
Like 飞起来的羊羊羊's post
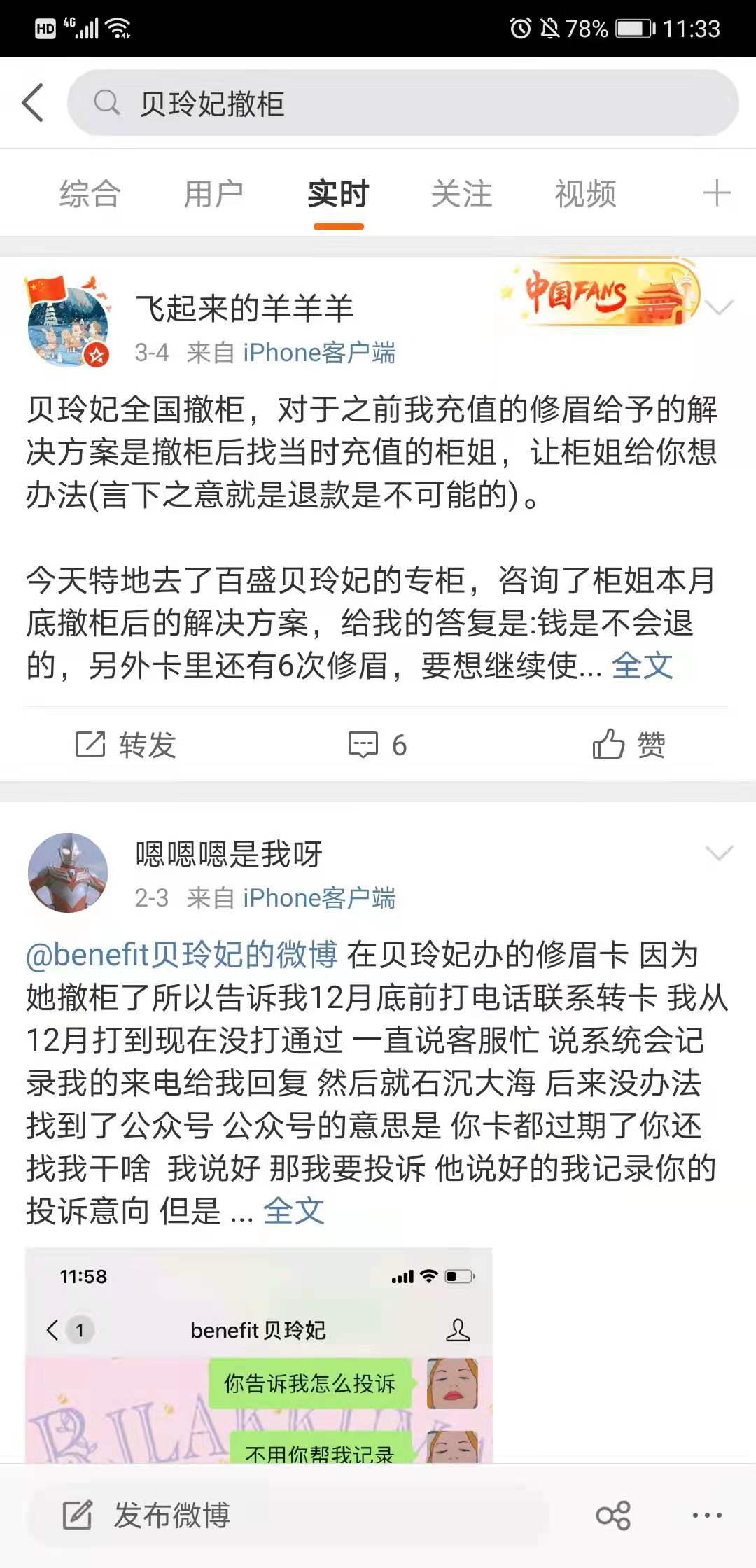(x=629, y=744)
